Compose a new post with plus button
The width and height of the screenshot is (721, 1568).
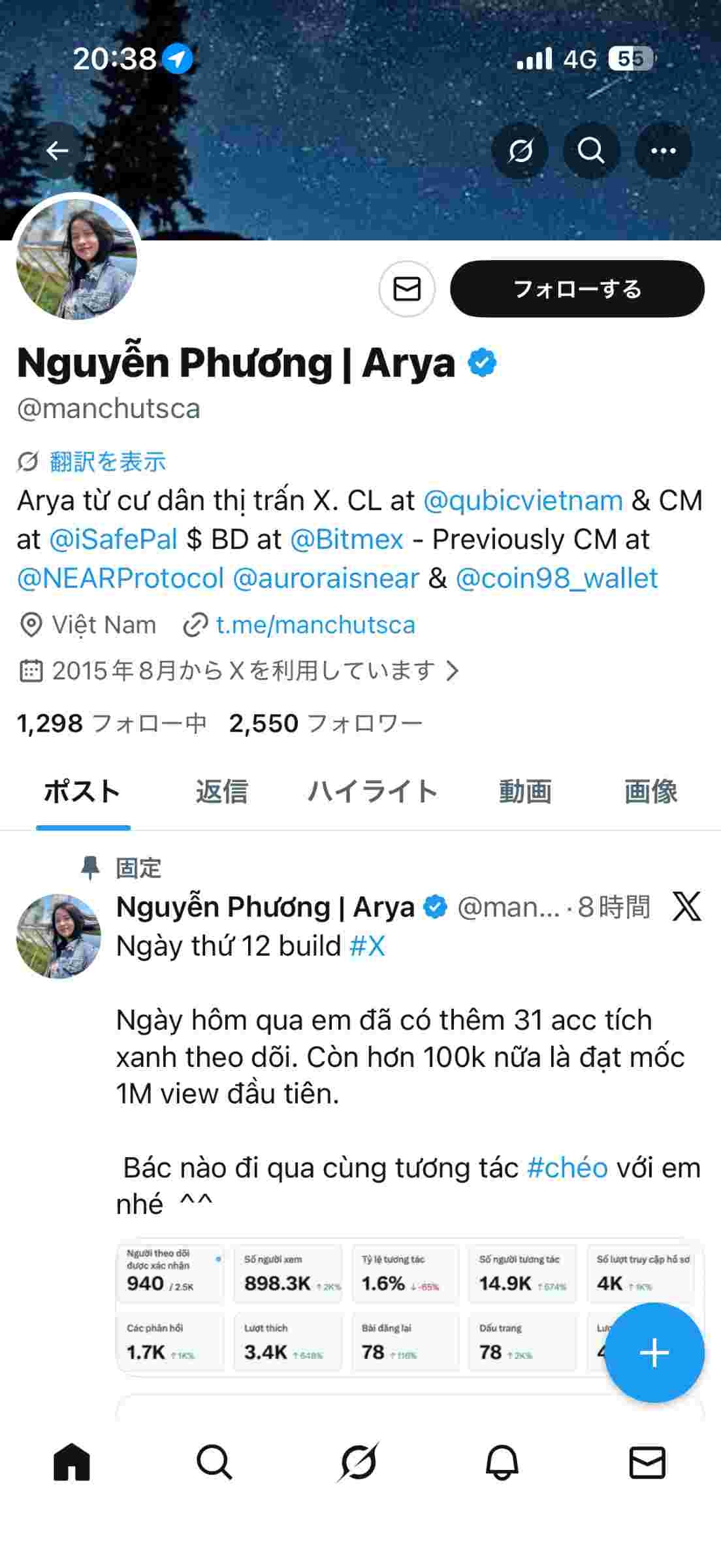click(x=654, y=1352)
